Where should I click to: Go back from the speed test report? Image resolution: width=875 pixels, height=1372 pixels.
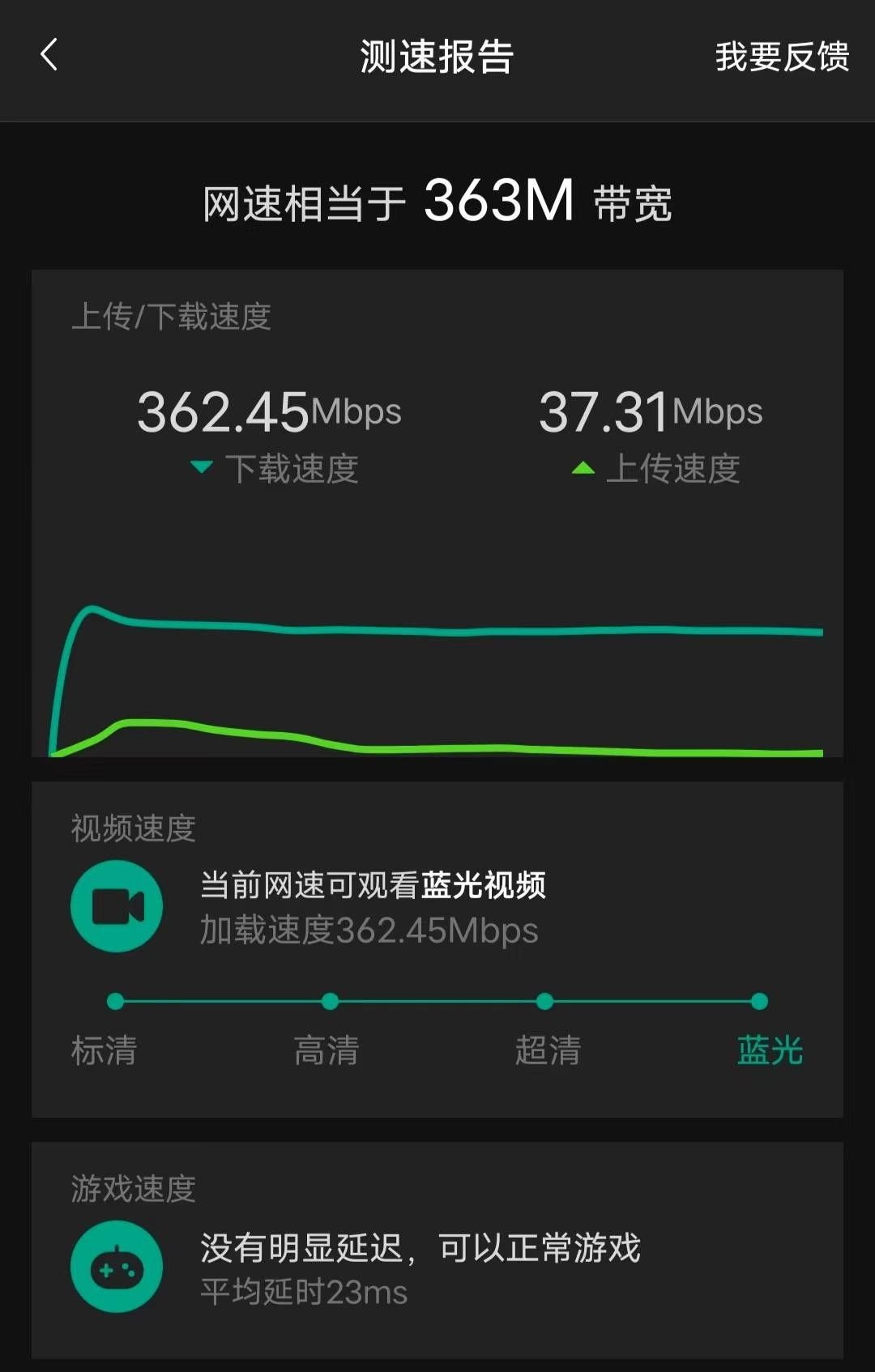[49, 56]
